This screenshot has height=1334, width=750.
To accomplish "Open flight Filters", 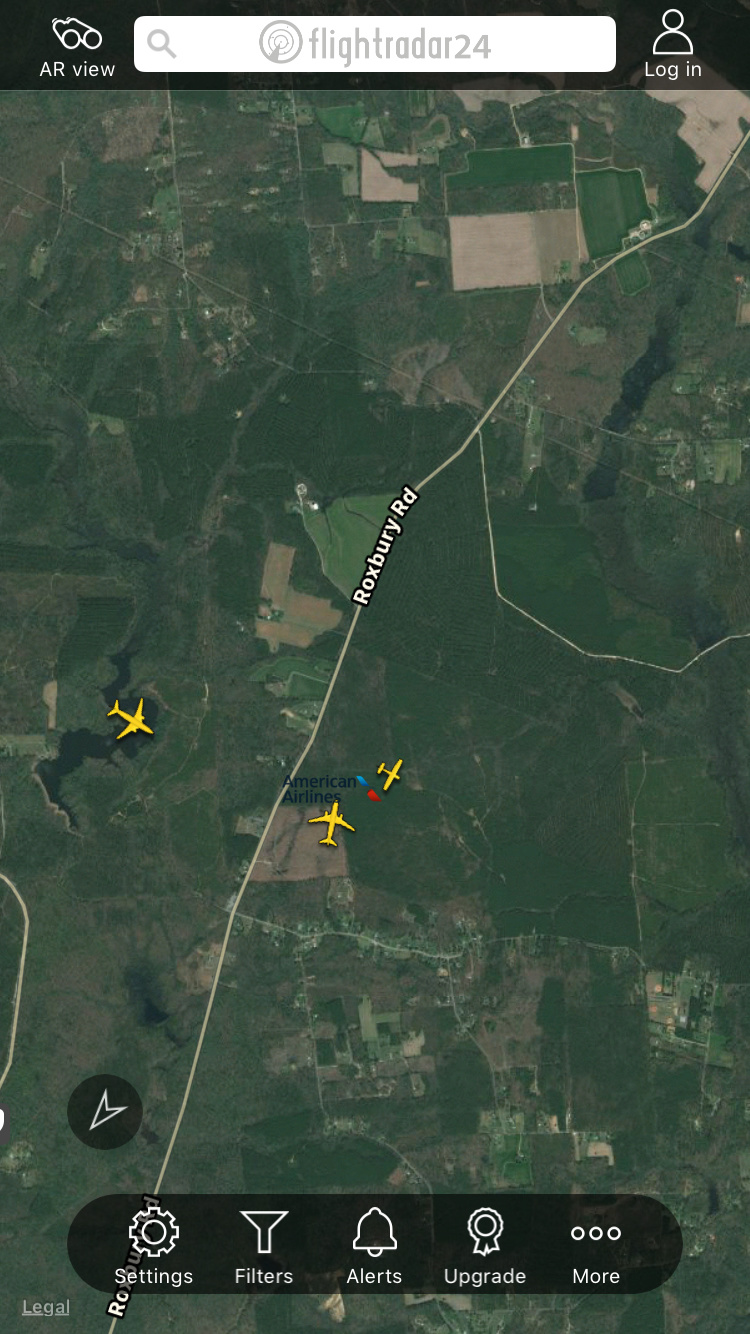I will tap(264, 1246).
